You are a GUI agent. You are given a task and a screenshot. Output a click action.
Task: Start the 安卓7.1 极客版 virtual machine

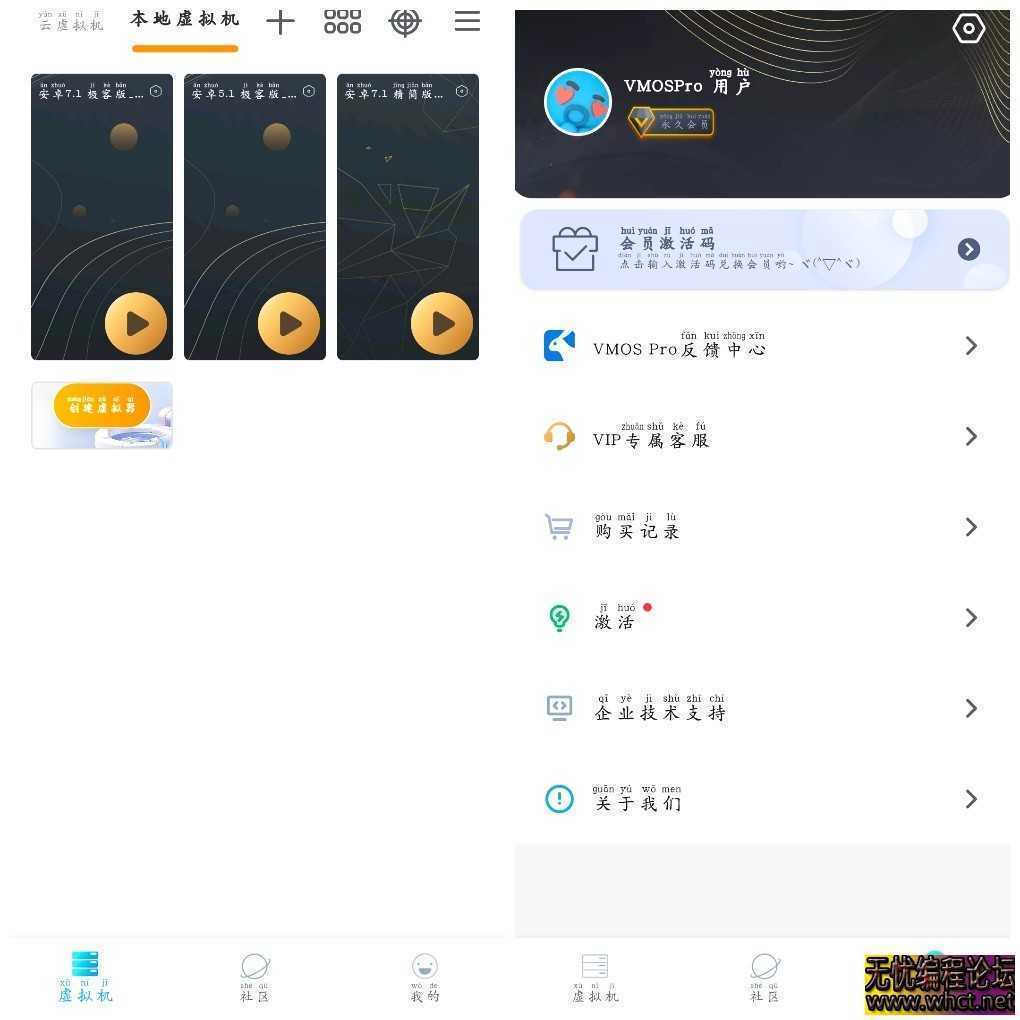point(136,323)
